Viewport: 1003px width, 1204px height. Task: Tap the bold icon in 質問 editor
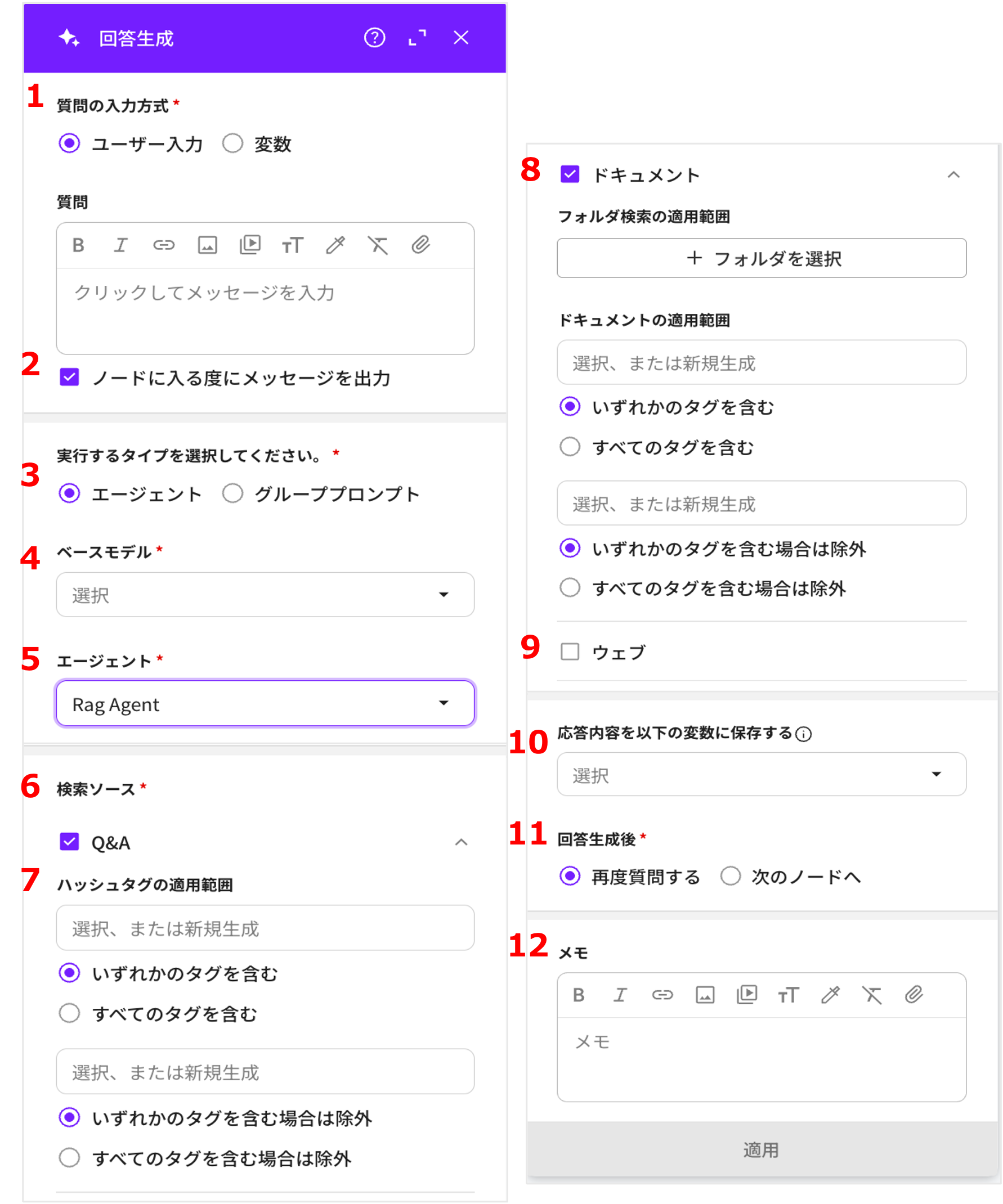coord(79,245)
